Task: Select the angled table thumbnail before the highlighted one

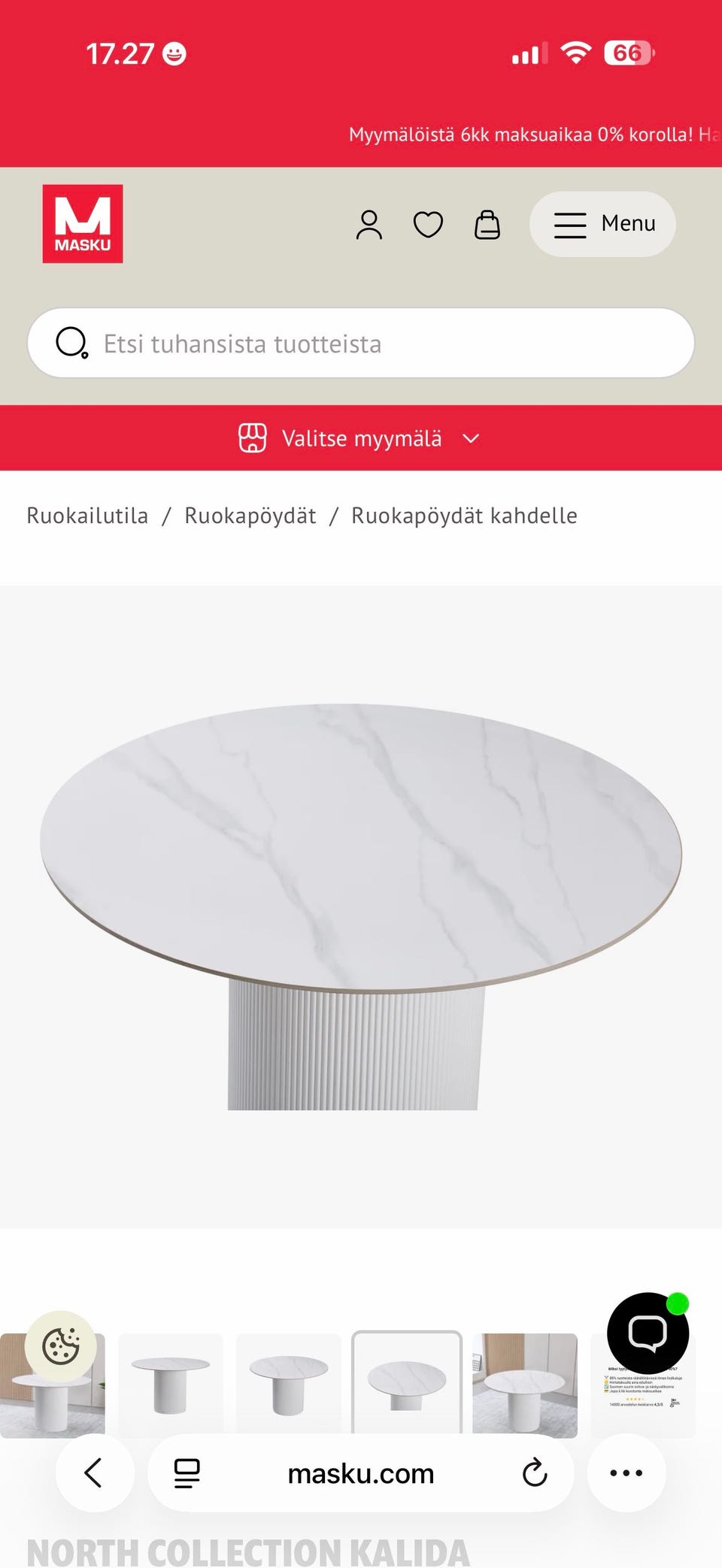Action: [289, 1385]
